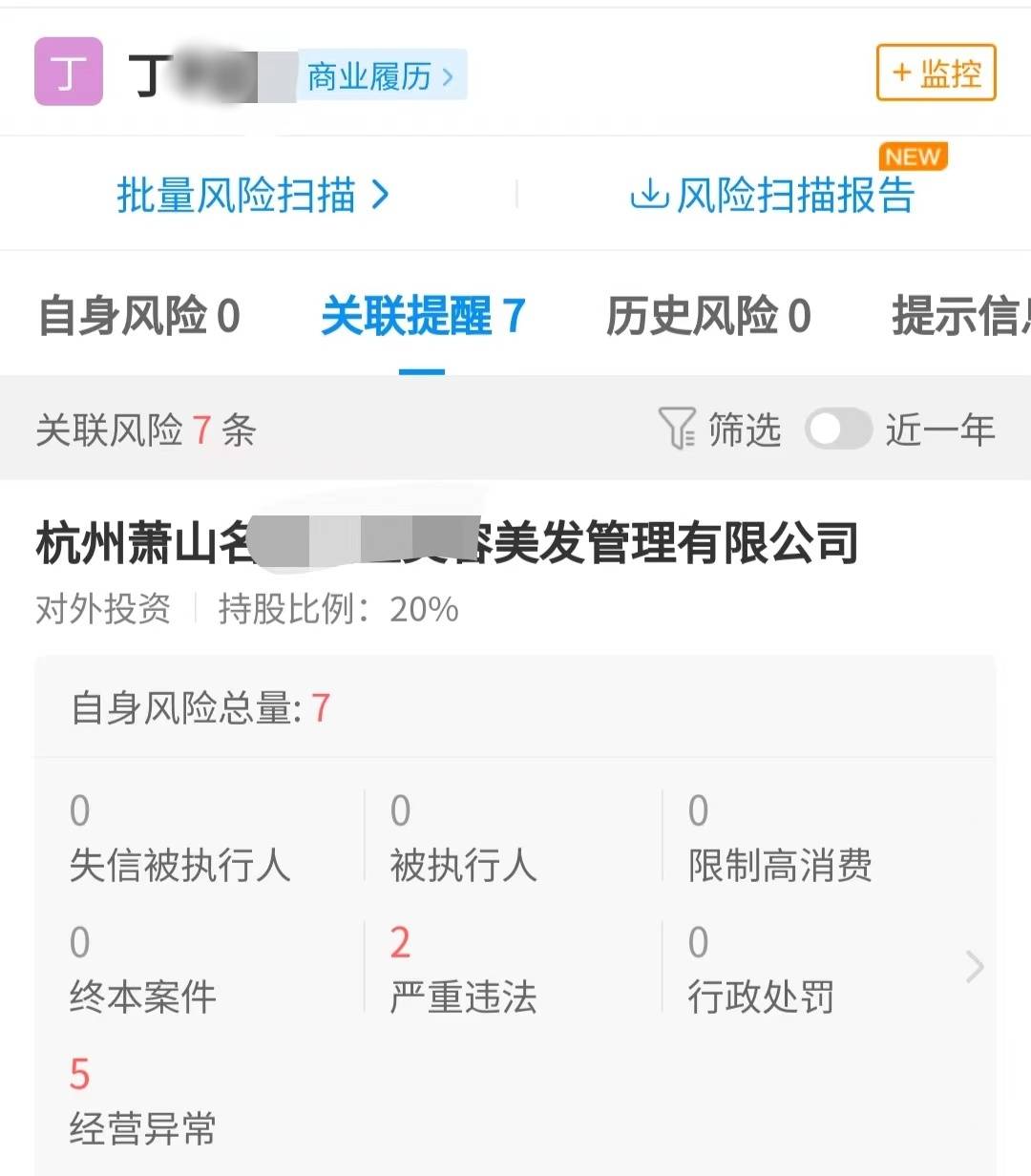Viewport: 1031px width, 1176px height.
Task: Open the risk details chevron
Action: coord(974,967)
